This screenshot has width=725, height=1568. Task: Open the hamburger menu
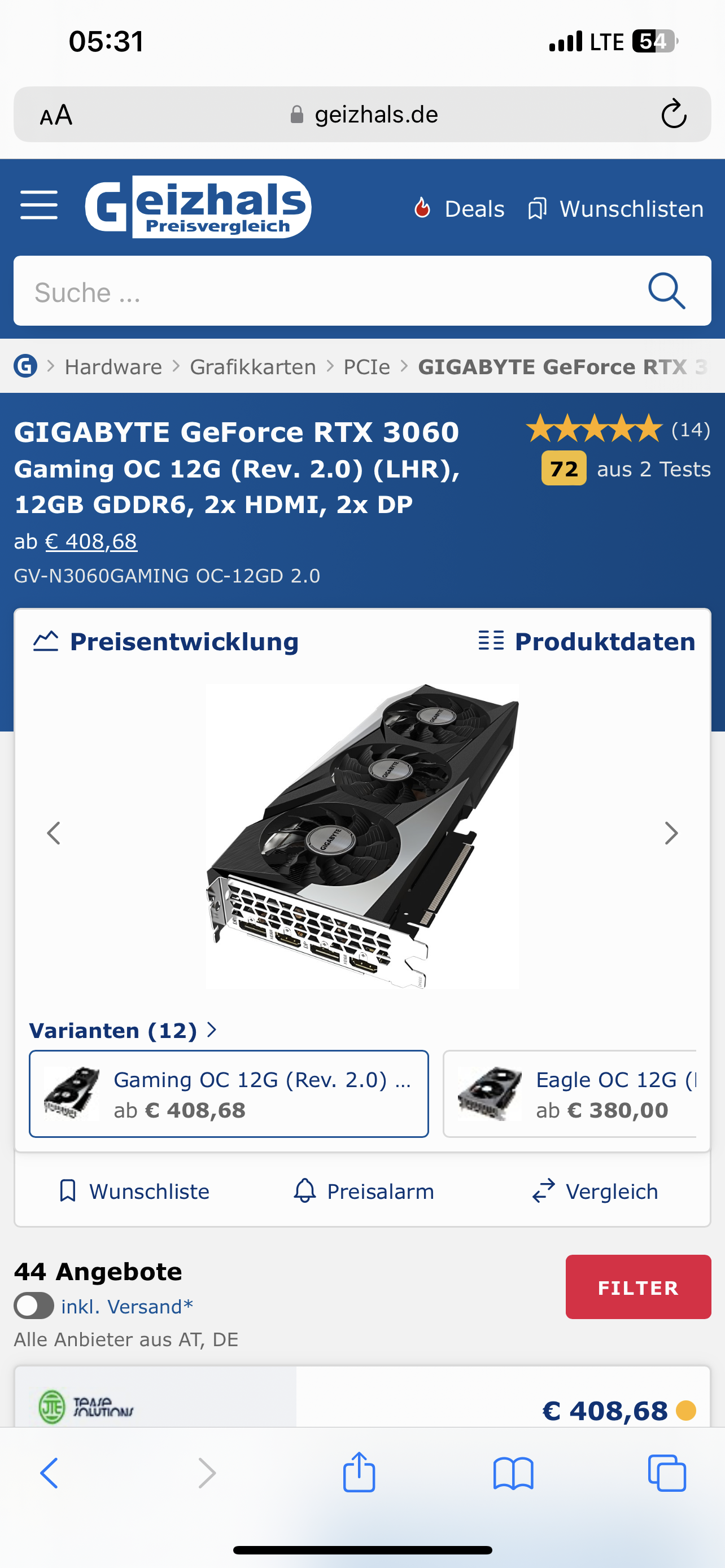[x=39, y=204]
